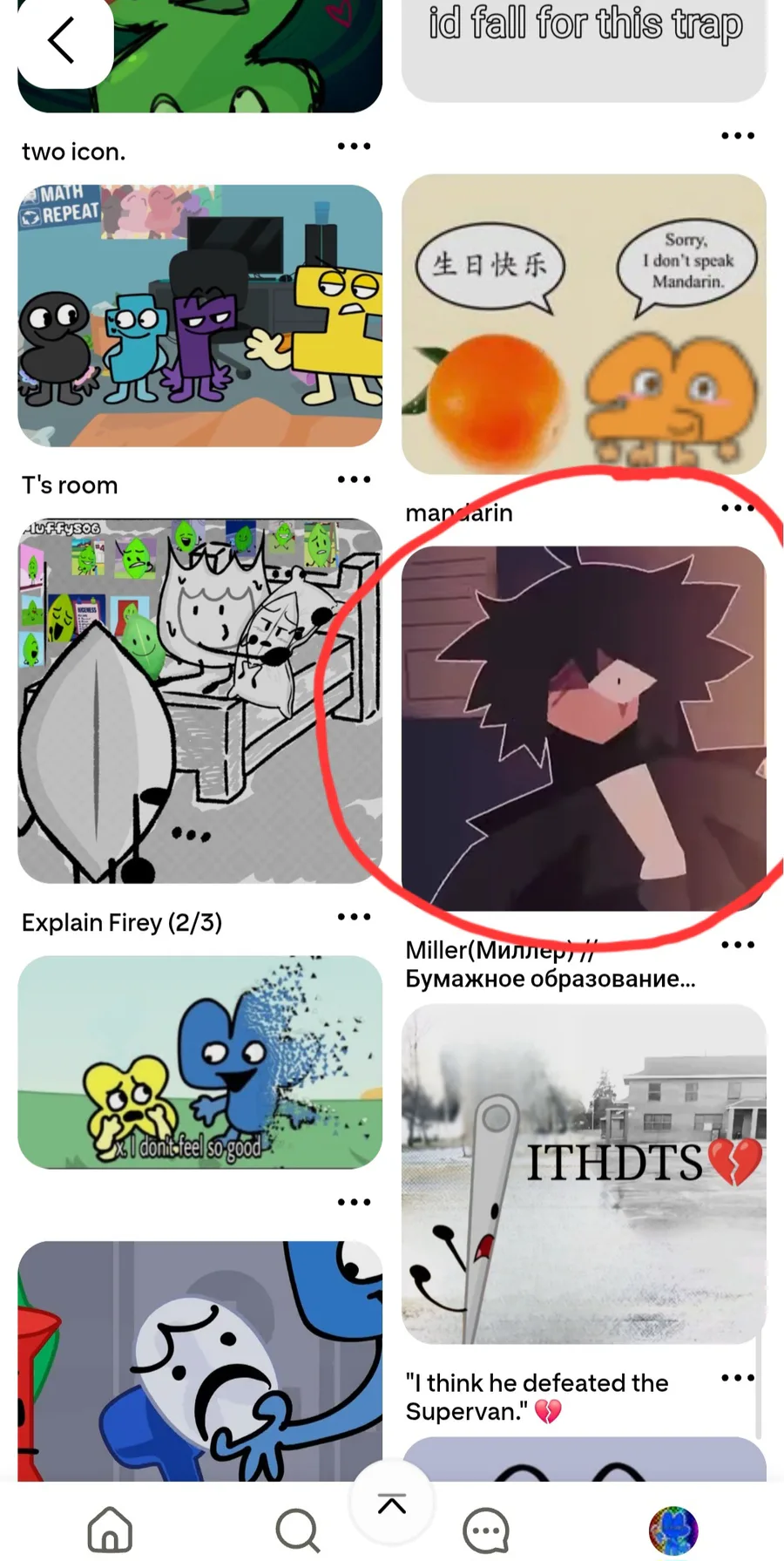The image size is (784, 1561).
Task: Open options for Explain Firey (2/3)
Action: [x=354, y=917]
